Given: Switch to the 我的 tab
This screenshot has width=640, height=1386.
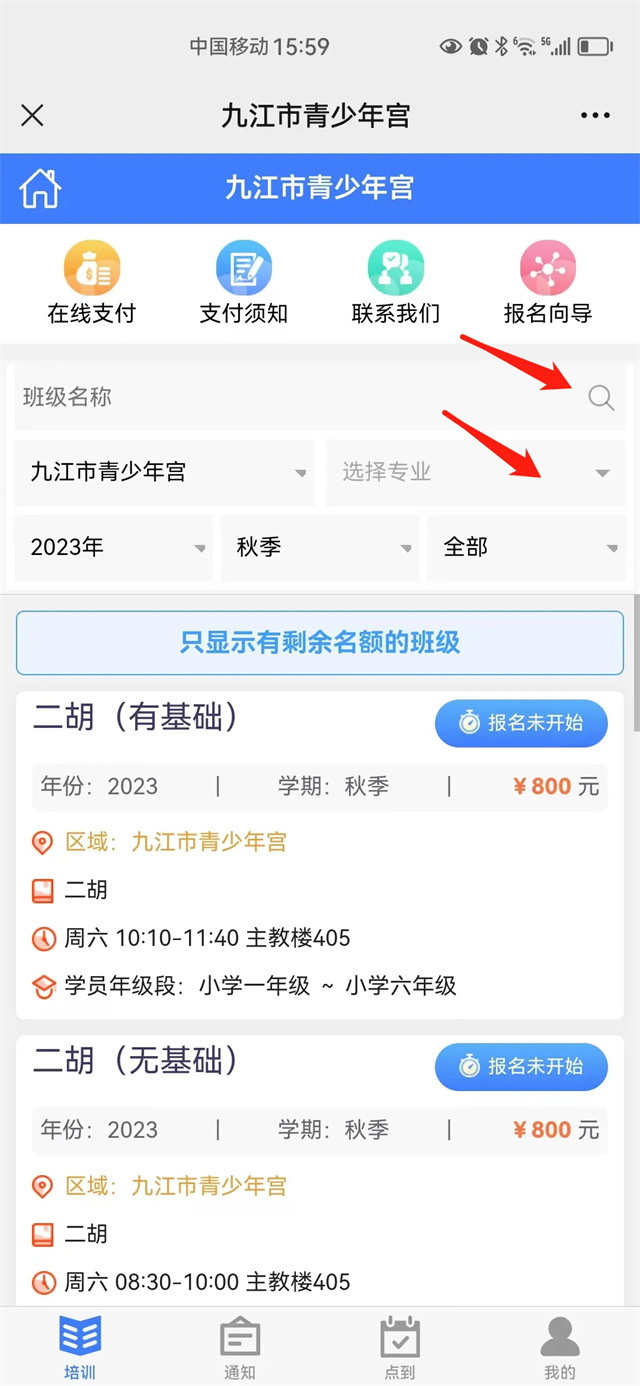Looking at the screenshot, I should pos(560,1346).
